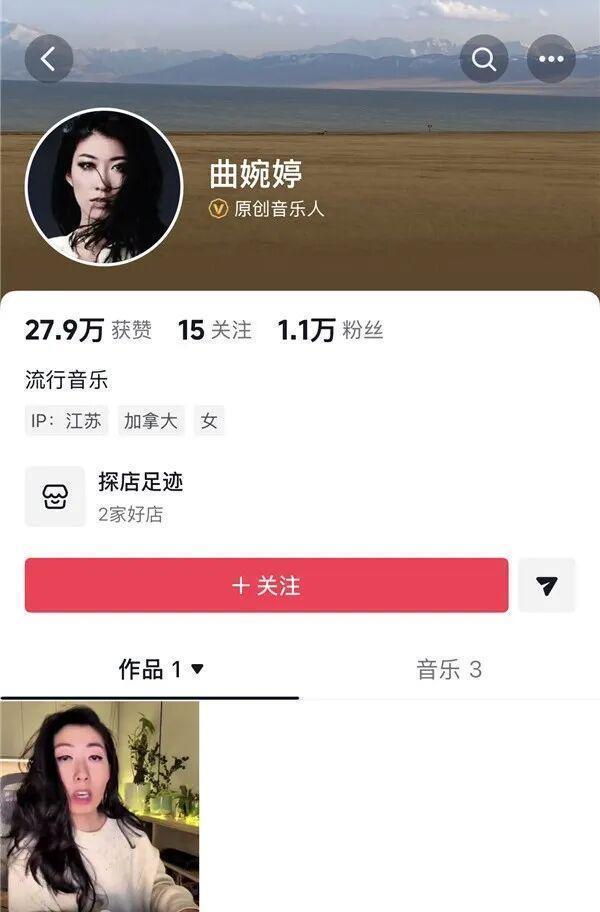Screen dimensions: 600x912
Task: Select the 作品 1 tab
Action: tap(160, 669)
